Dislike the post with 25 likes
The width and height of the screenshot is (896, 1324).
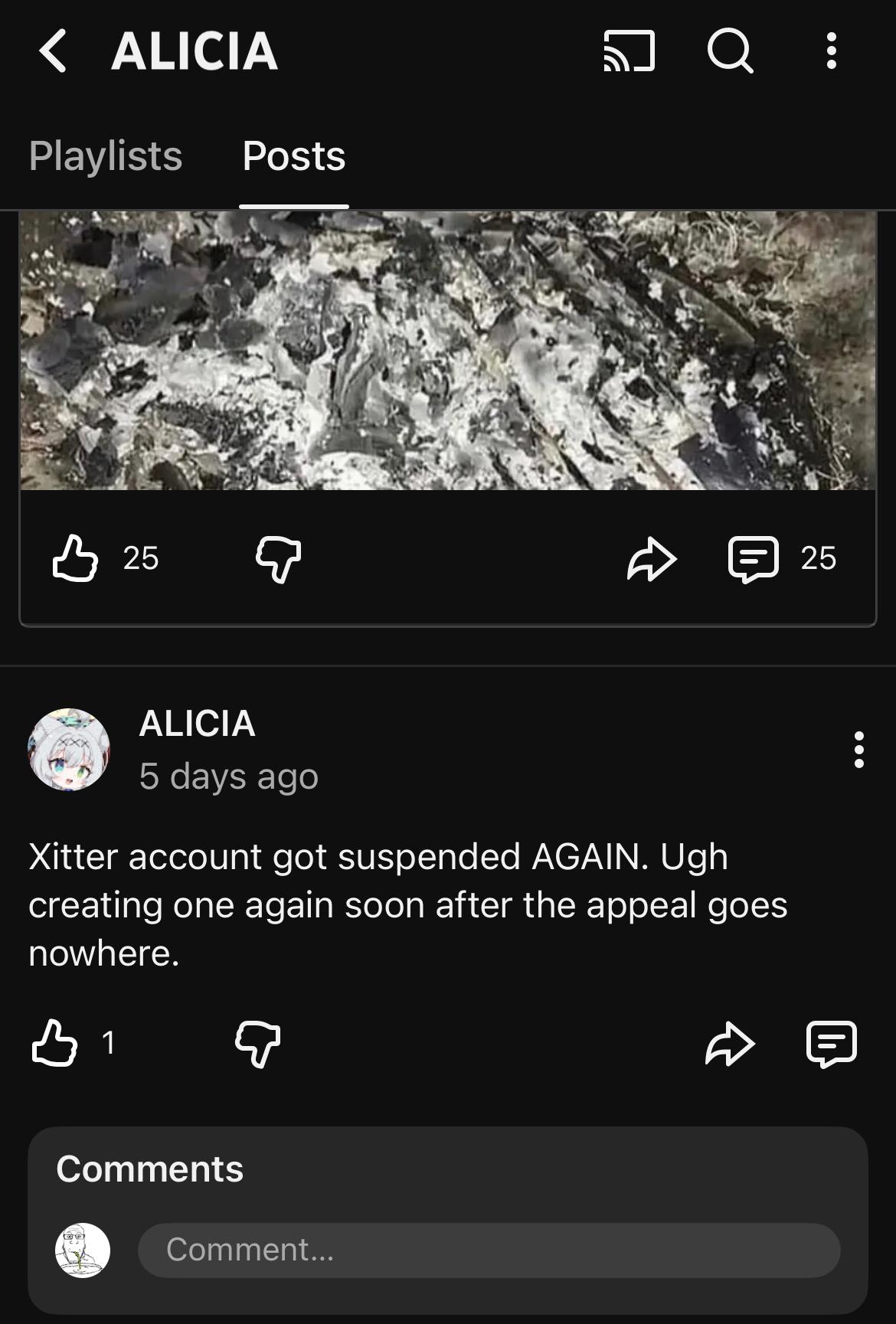278,558
